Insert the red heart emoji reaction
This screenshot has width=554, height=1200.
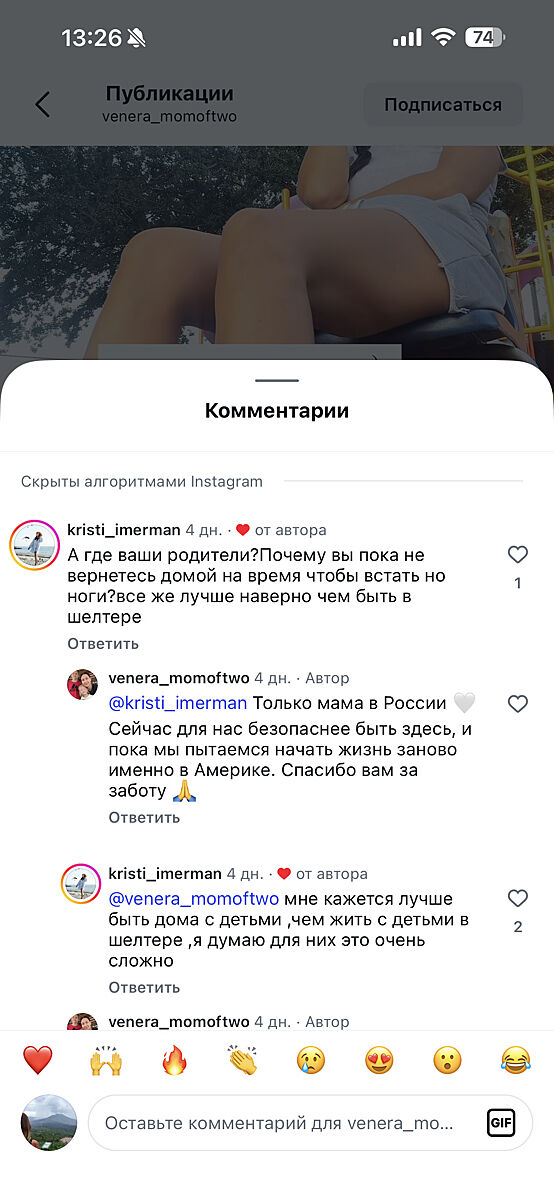click(37, 1060)
